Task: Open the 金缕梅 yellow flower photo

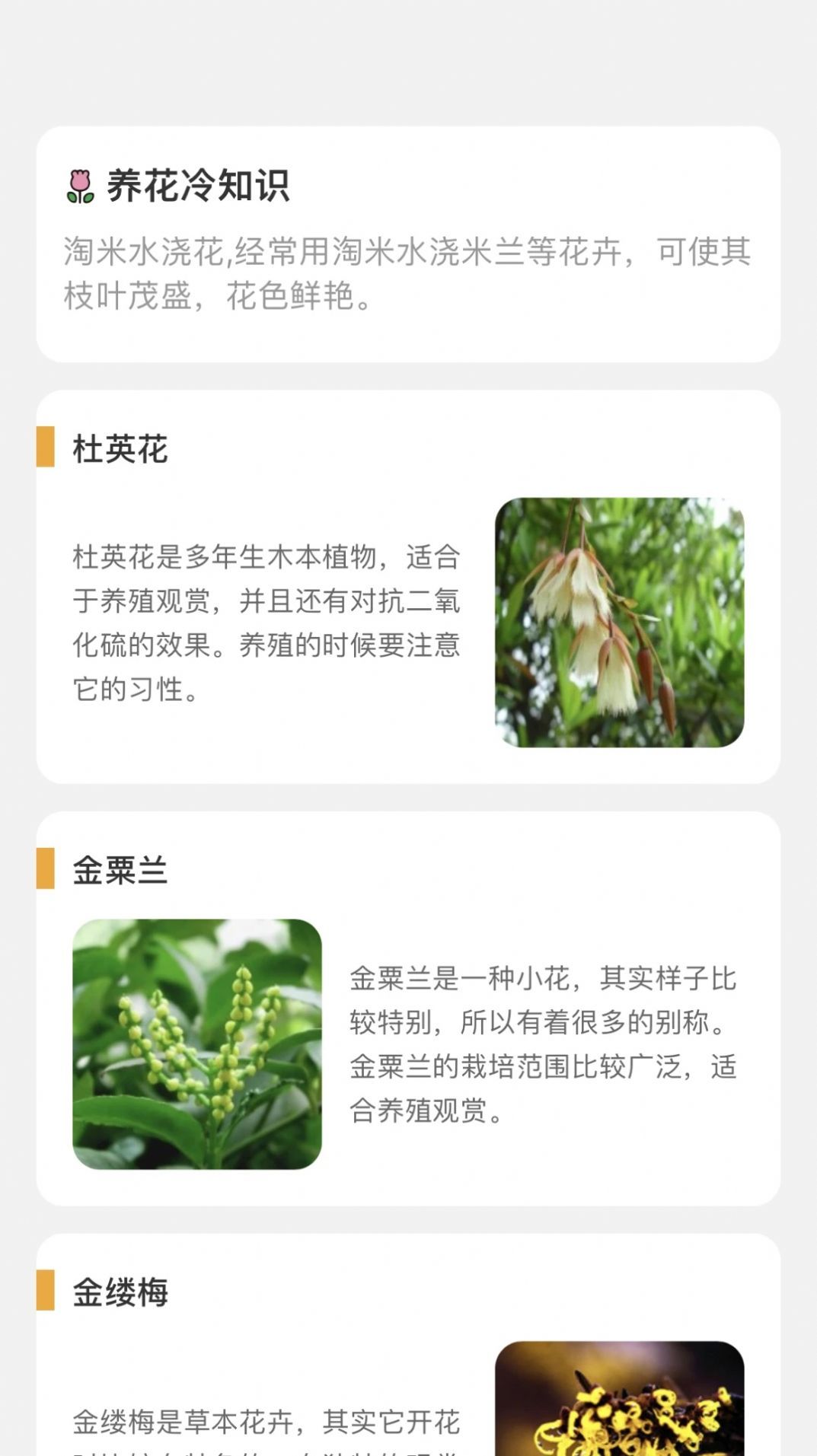Action: (x=618, y=1408)
